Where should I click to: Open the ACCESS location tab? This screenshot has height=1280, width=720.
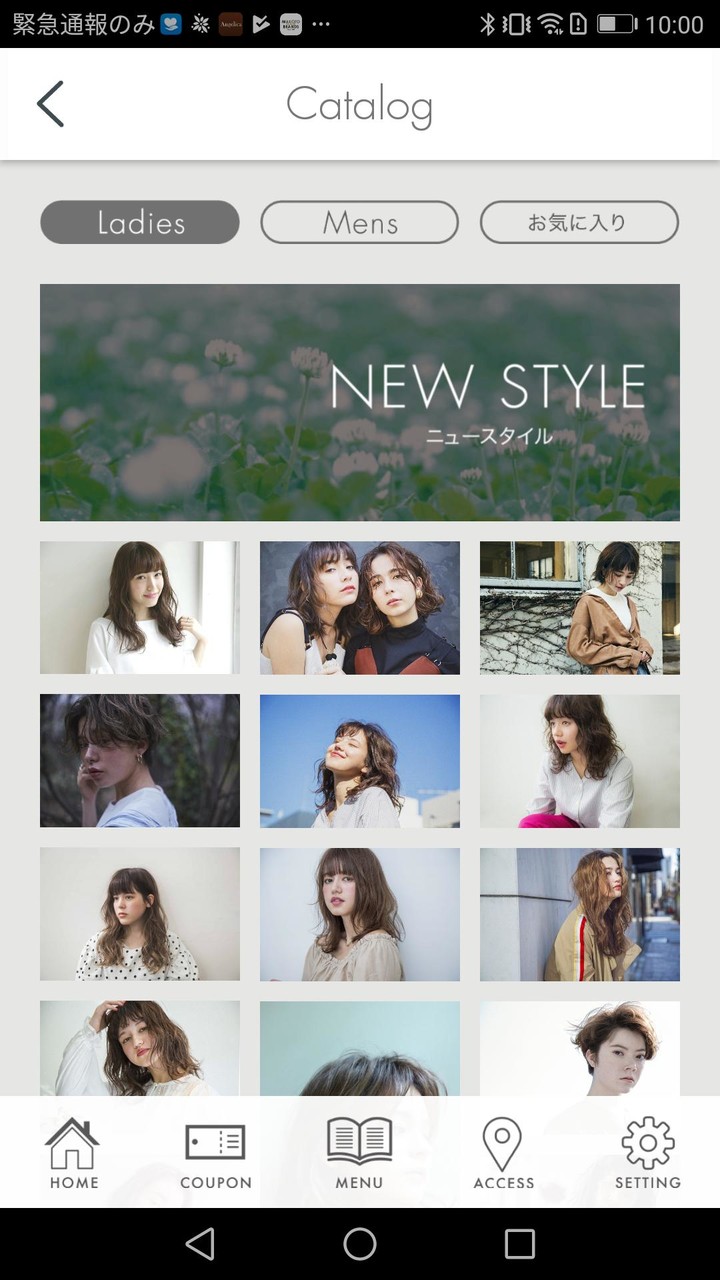click(x=503, y=1154)
